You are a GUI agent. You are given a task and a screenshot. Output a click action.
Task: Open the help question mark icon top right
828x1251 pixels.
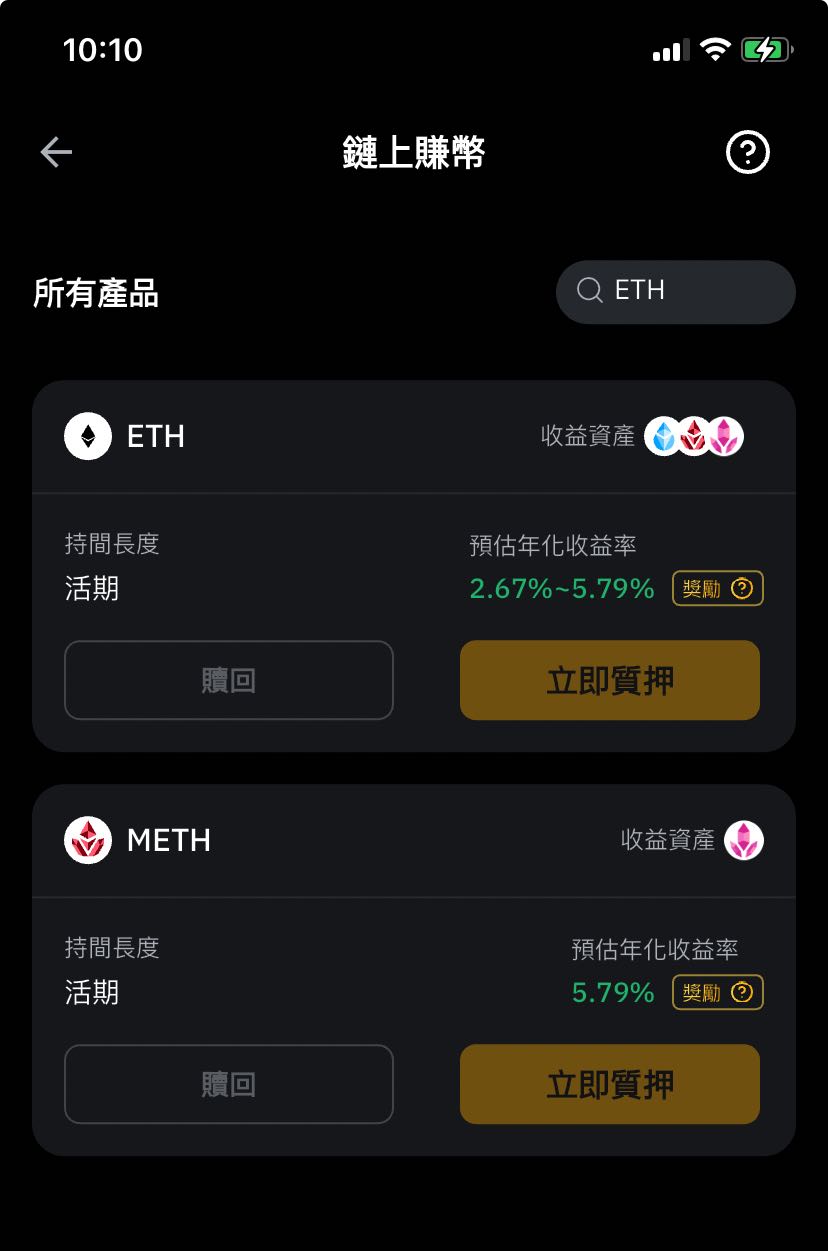coord(747,152)
